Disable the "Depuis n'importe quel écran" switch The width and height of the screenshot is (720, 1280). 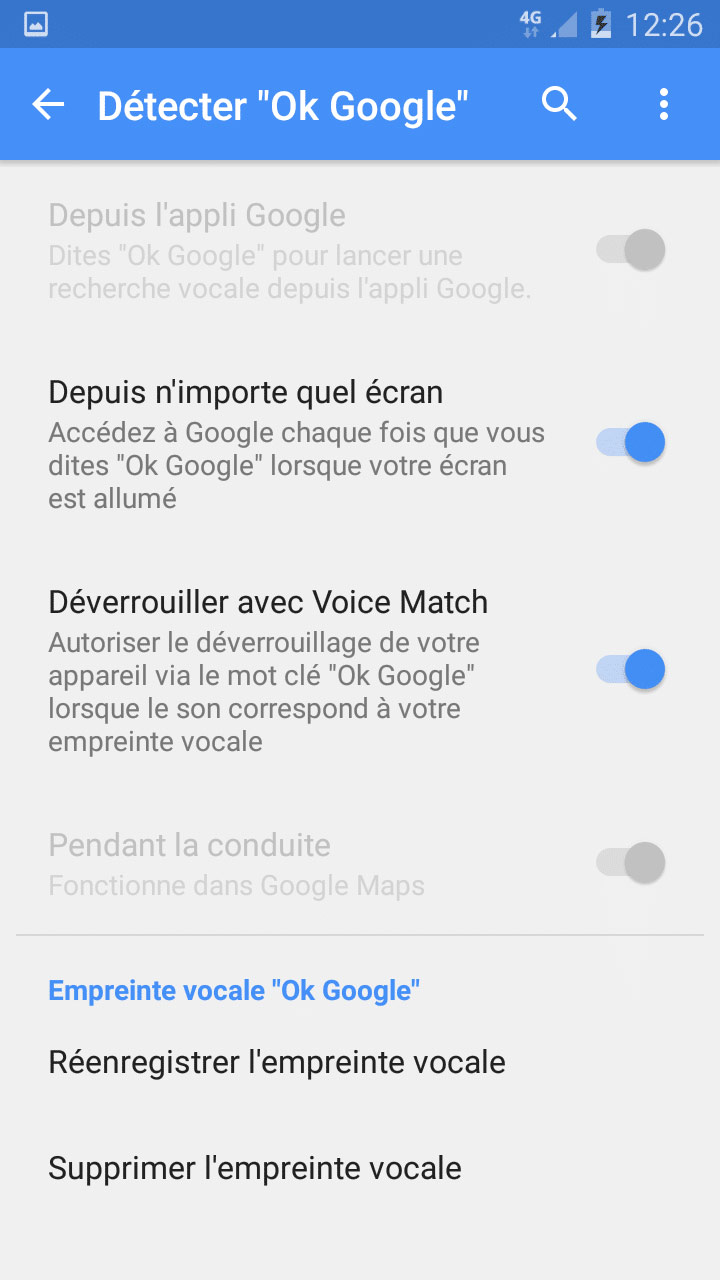pos(631,441)
